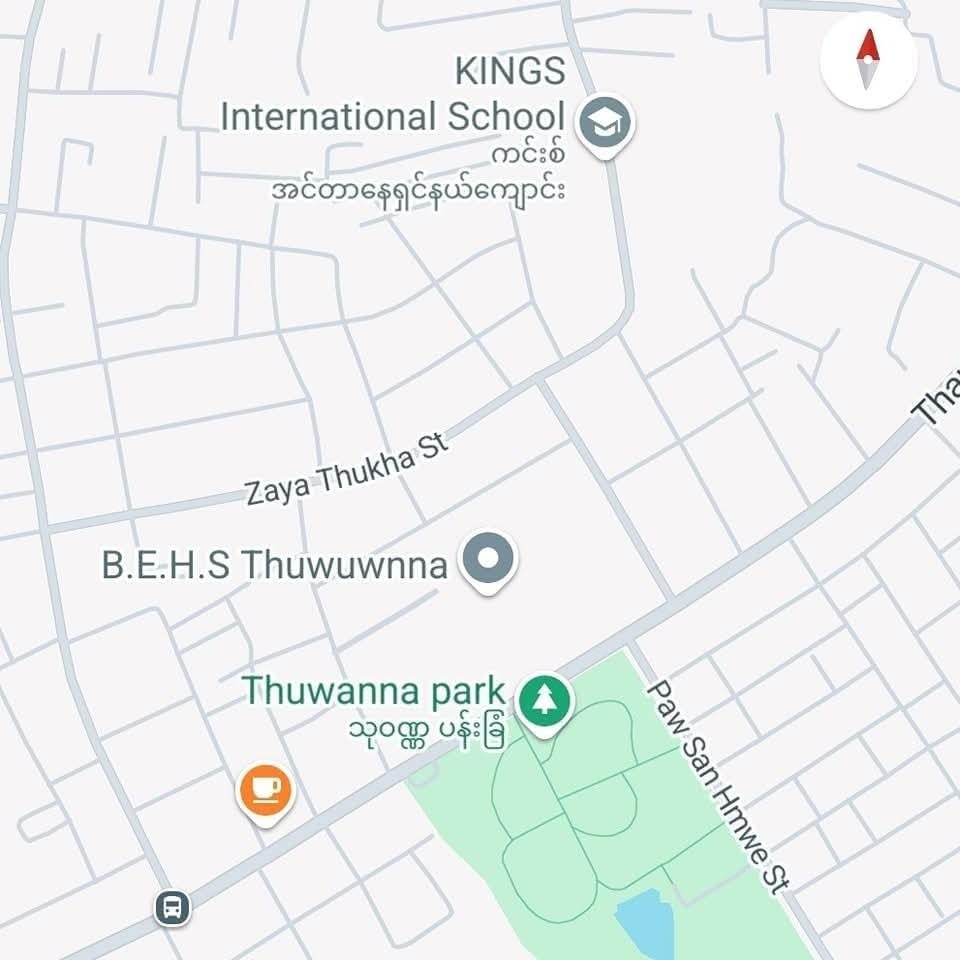Select the bus stop icon

coord(172,908)
